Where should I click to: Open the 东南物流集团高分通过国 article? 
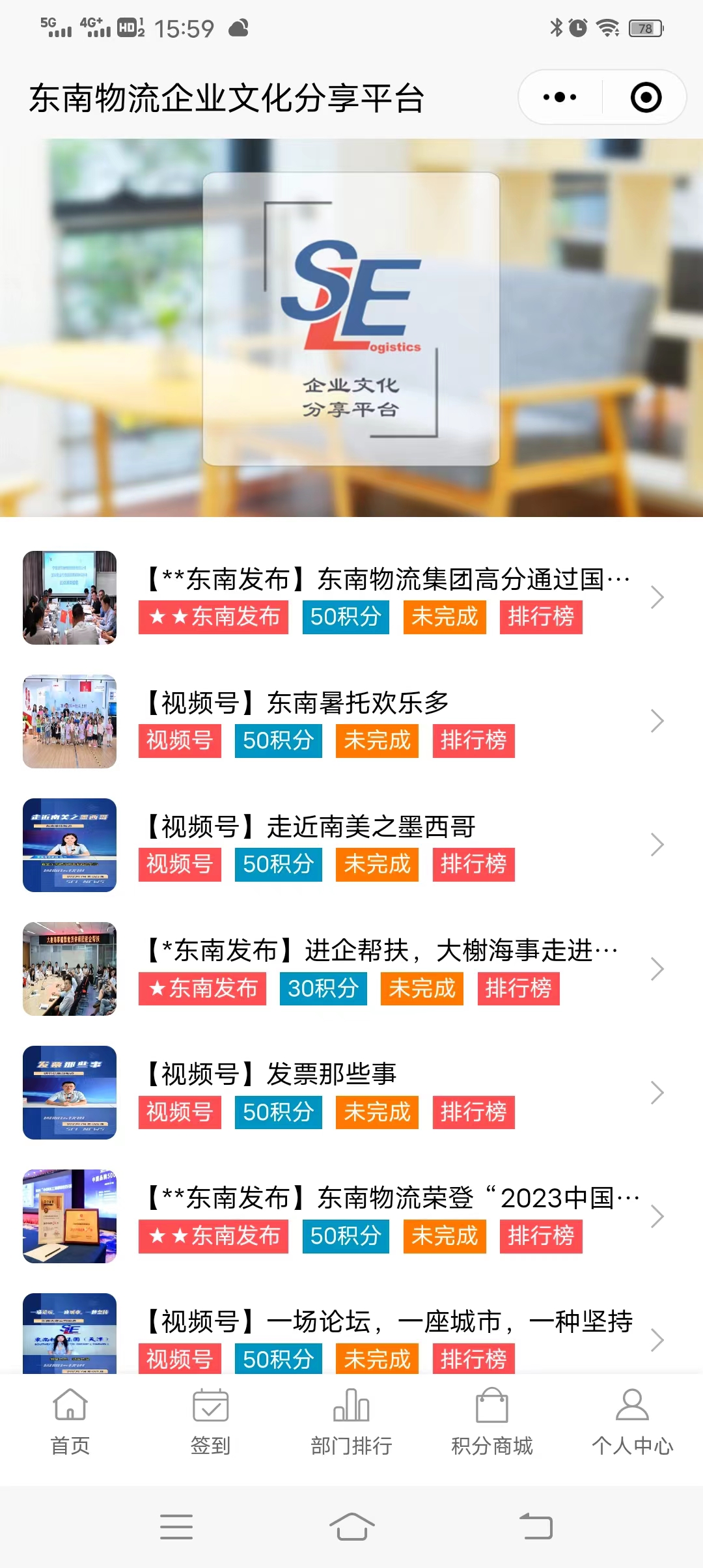(389, 579)
